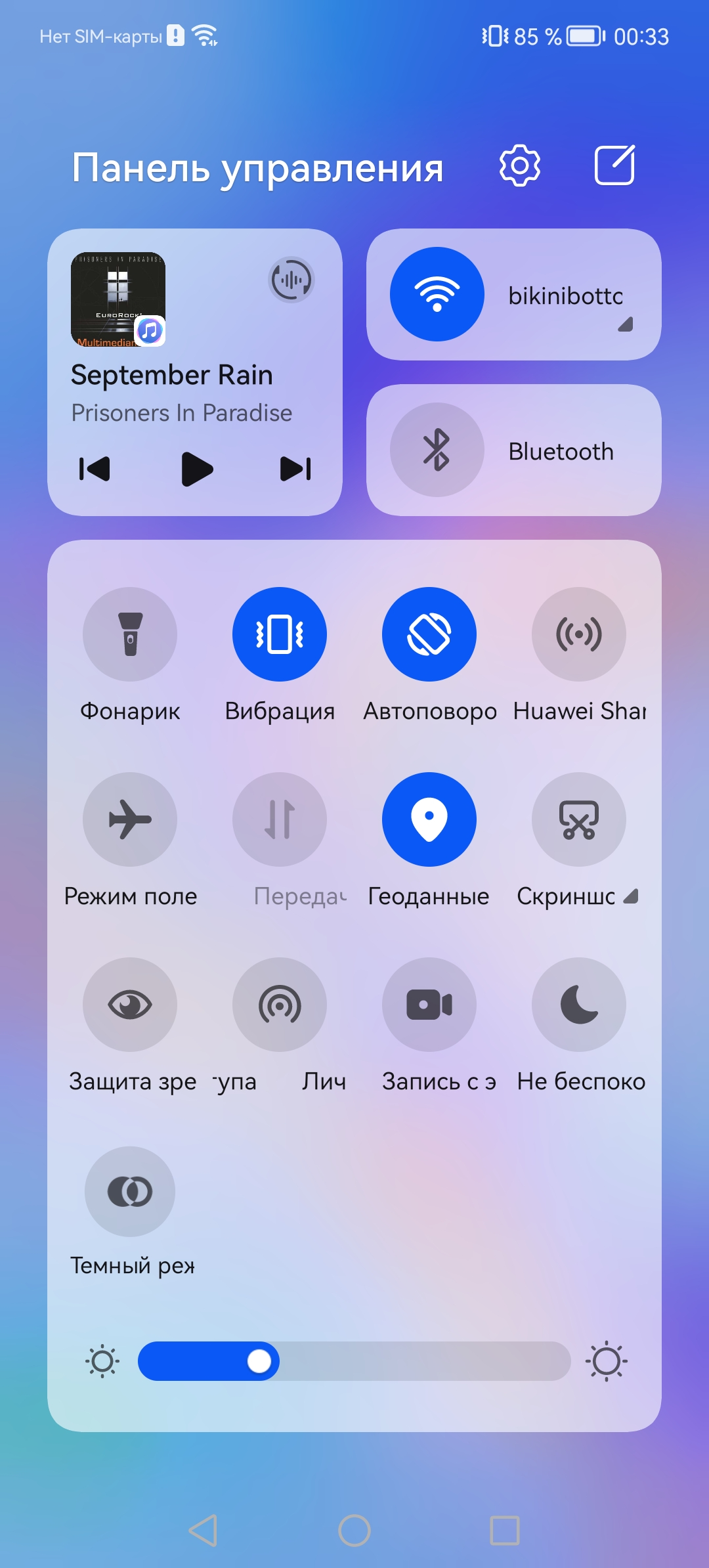Viewport: 709px width, 1568px height.
Task: Turn on the Фонарик flashlight
Action: point(130,634)
